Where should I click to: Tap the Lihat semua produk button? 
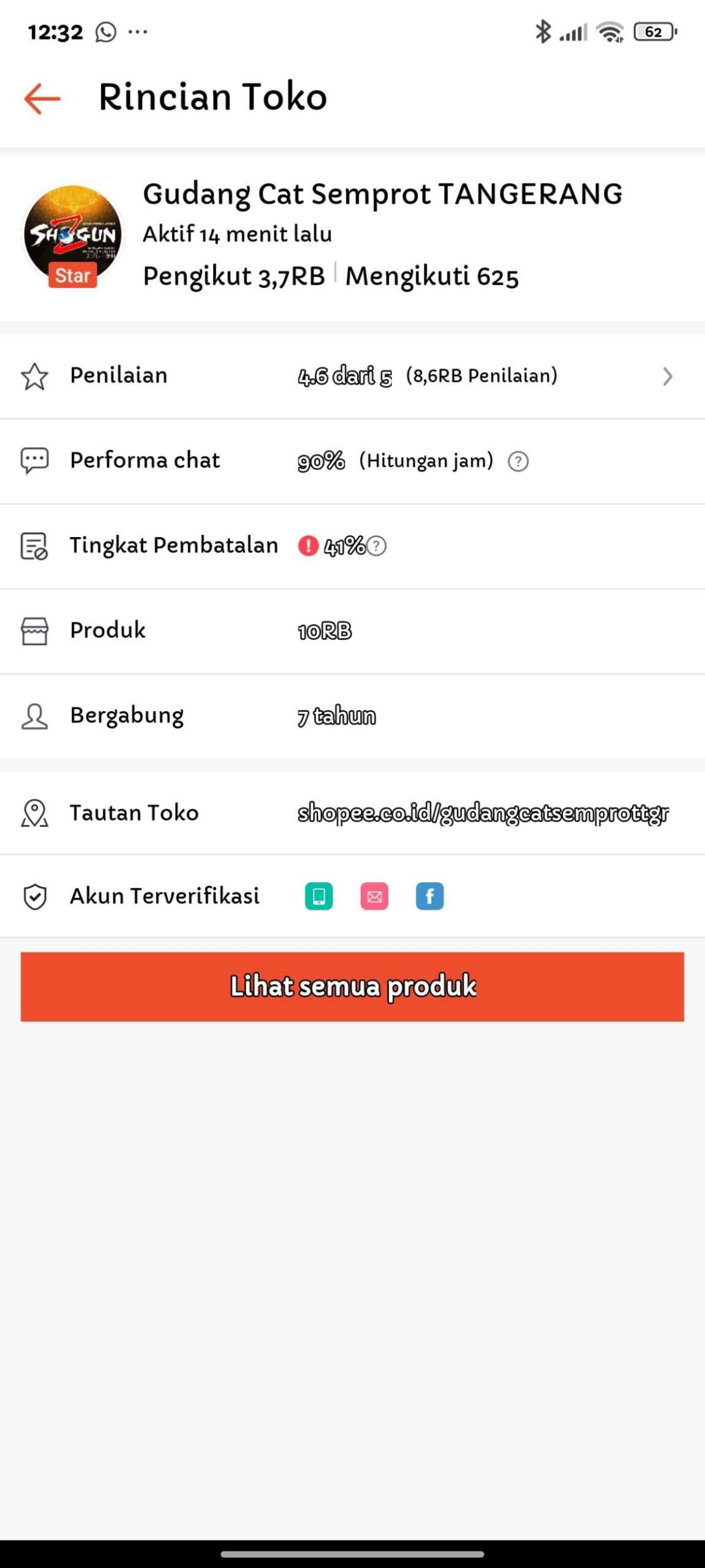click(x=352, y=987)
